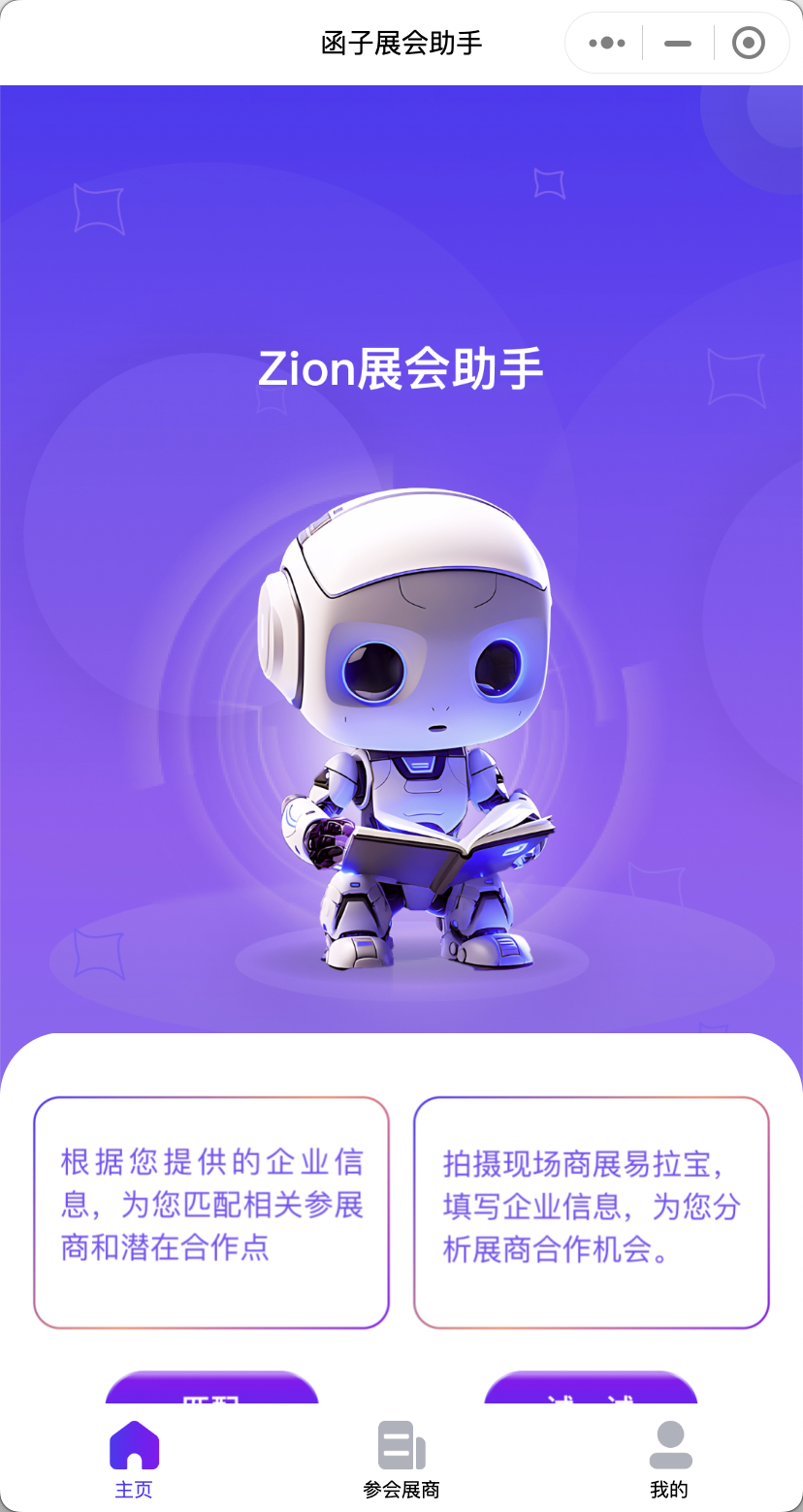Open the mini program more options menu
This screenshot has height=1512, width=803.
(607, 43)
